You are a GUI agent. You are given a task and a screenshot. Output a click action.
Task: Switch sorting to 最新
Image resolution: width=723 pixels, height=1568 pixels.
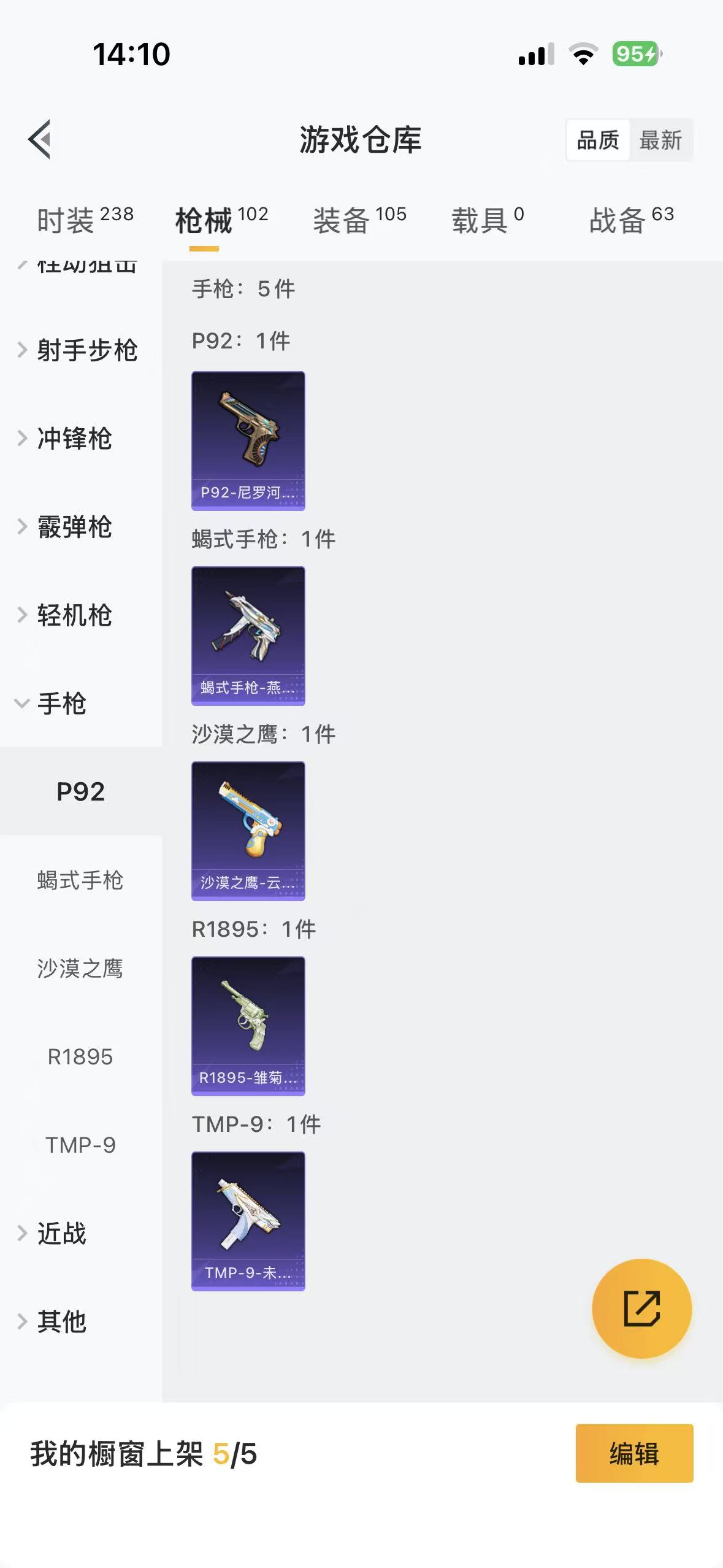click(x=662, y=140)
